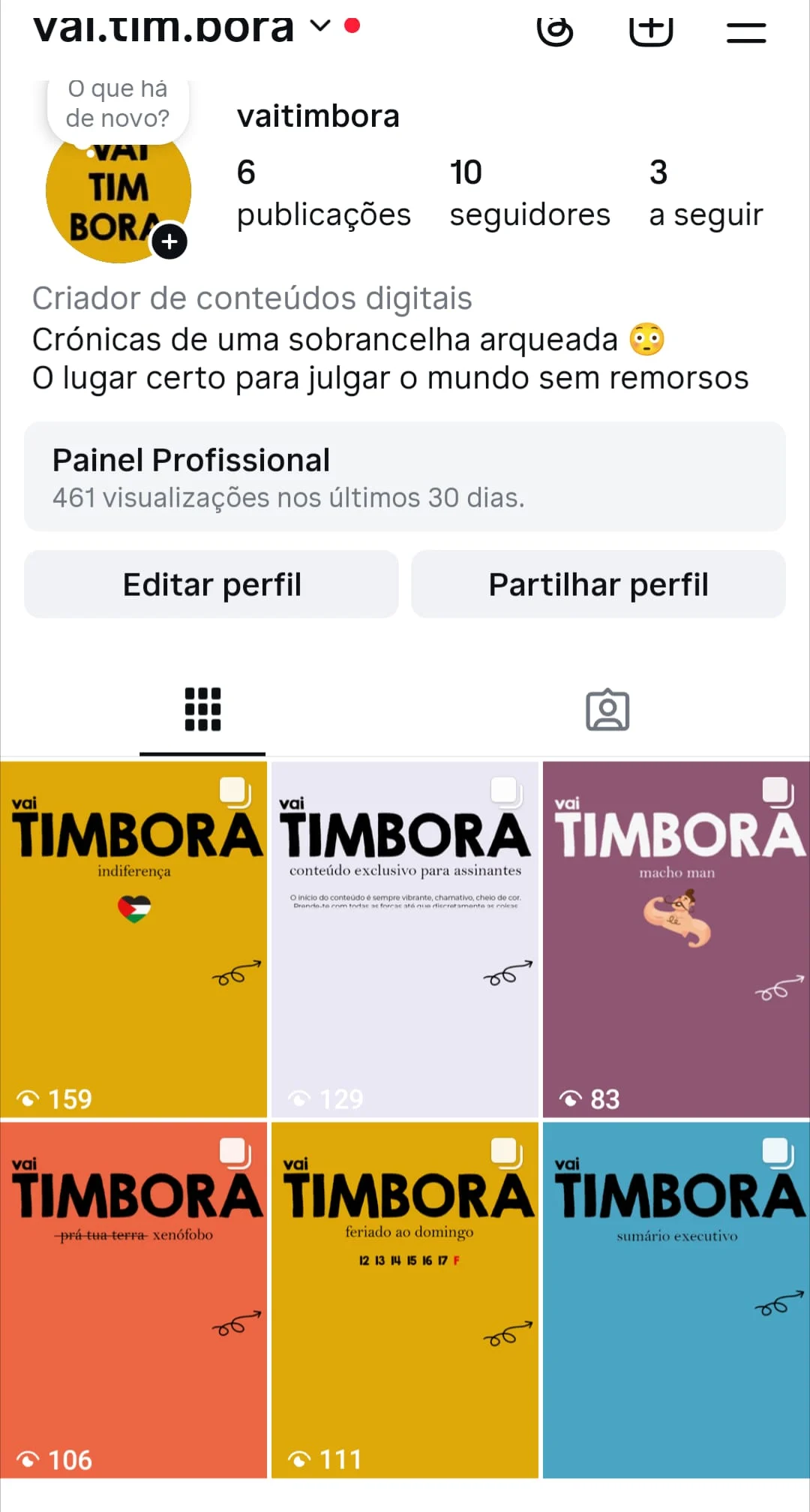The image size is (810, 1512).
Task: Open the hamburger settings menu
Action: [x=746, y=32]
